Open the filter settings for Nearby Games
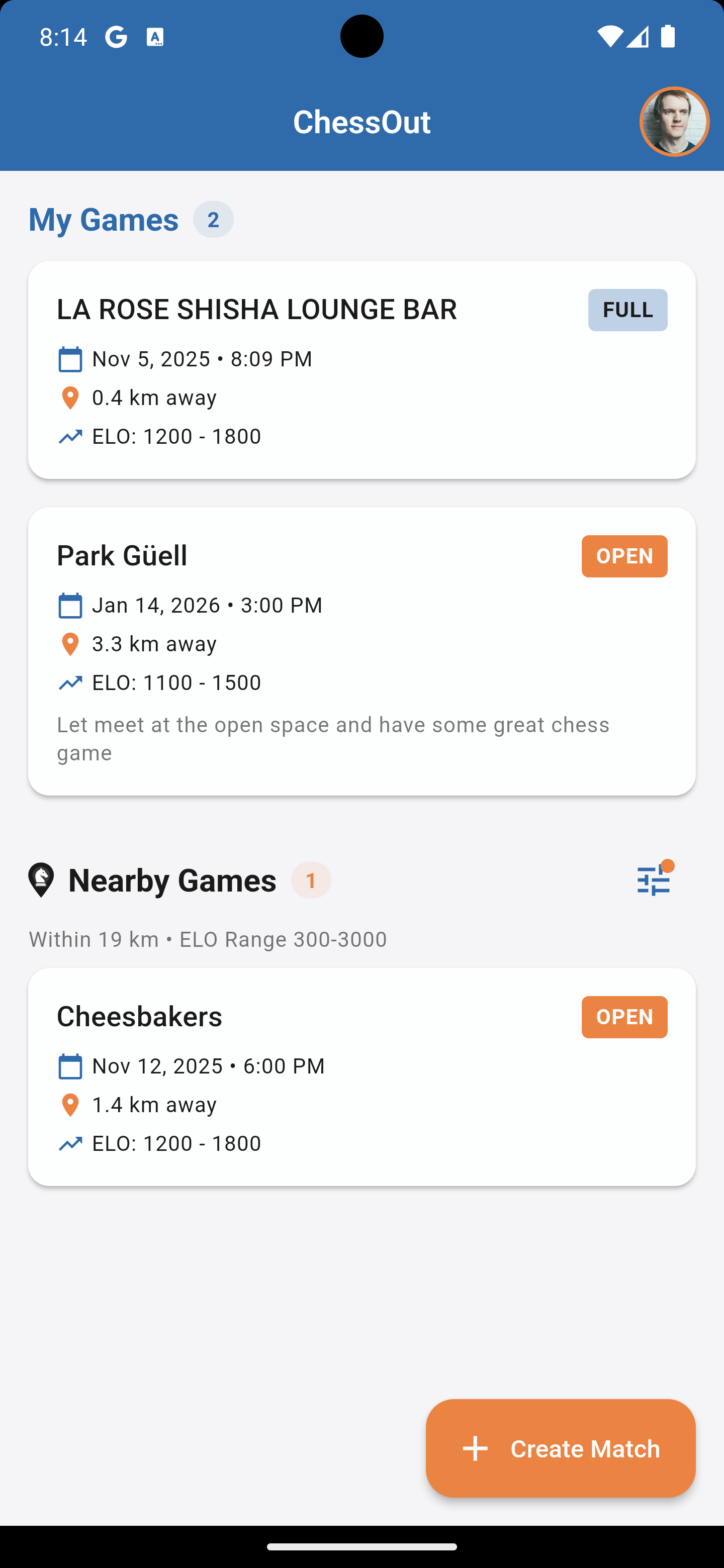Image resolution: width=724 pixels, height=1568 pixels. [654, 880]
